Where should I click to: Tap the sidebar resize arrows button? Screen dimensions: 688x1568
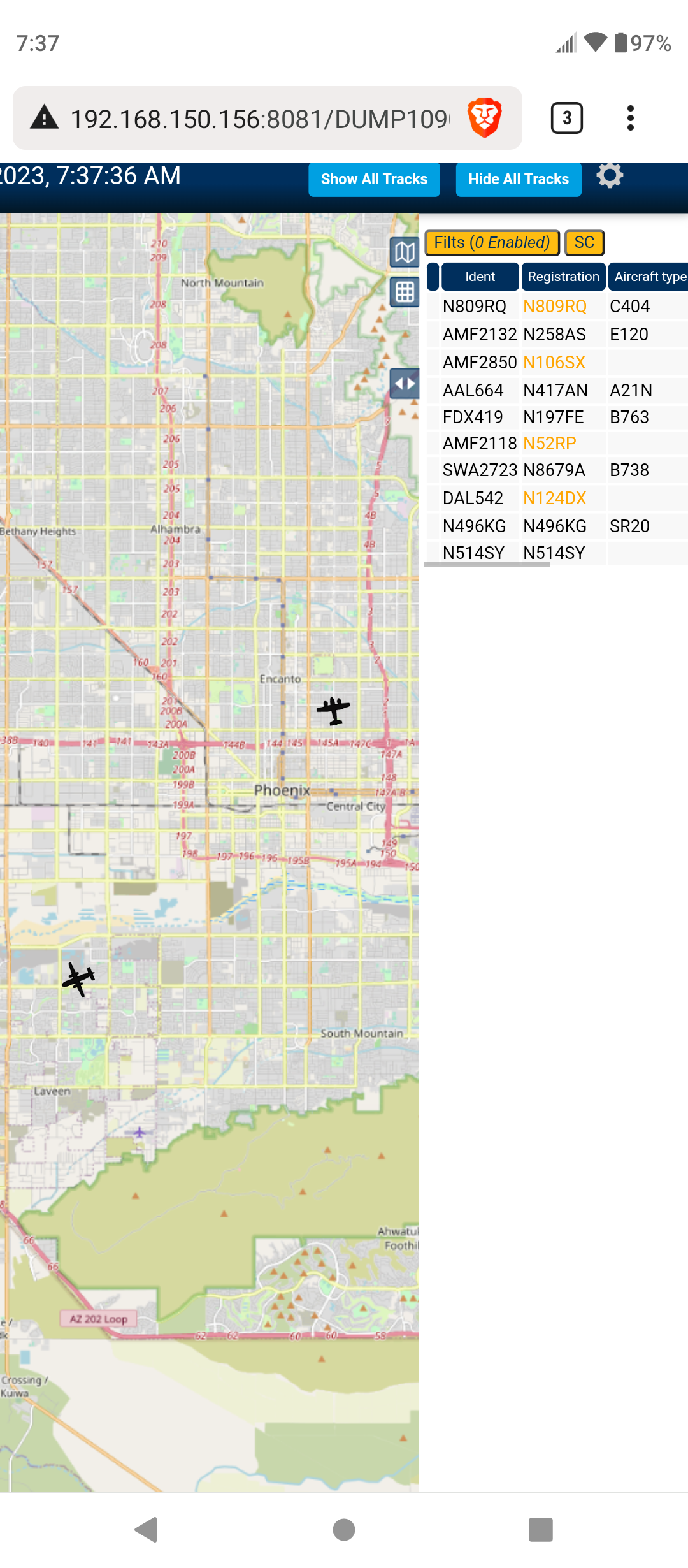(405, 384)
